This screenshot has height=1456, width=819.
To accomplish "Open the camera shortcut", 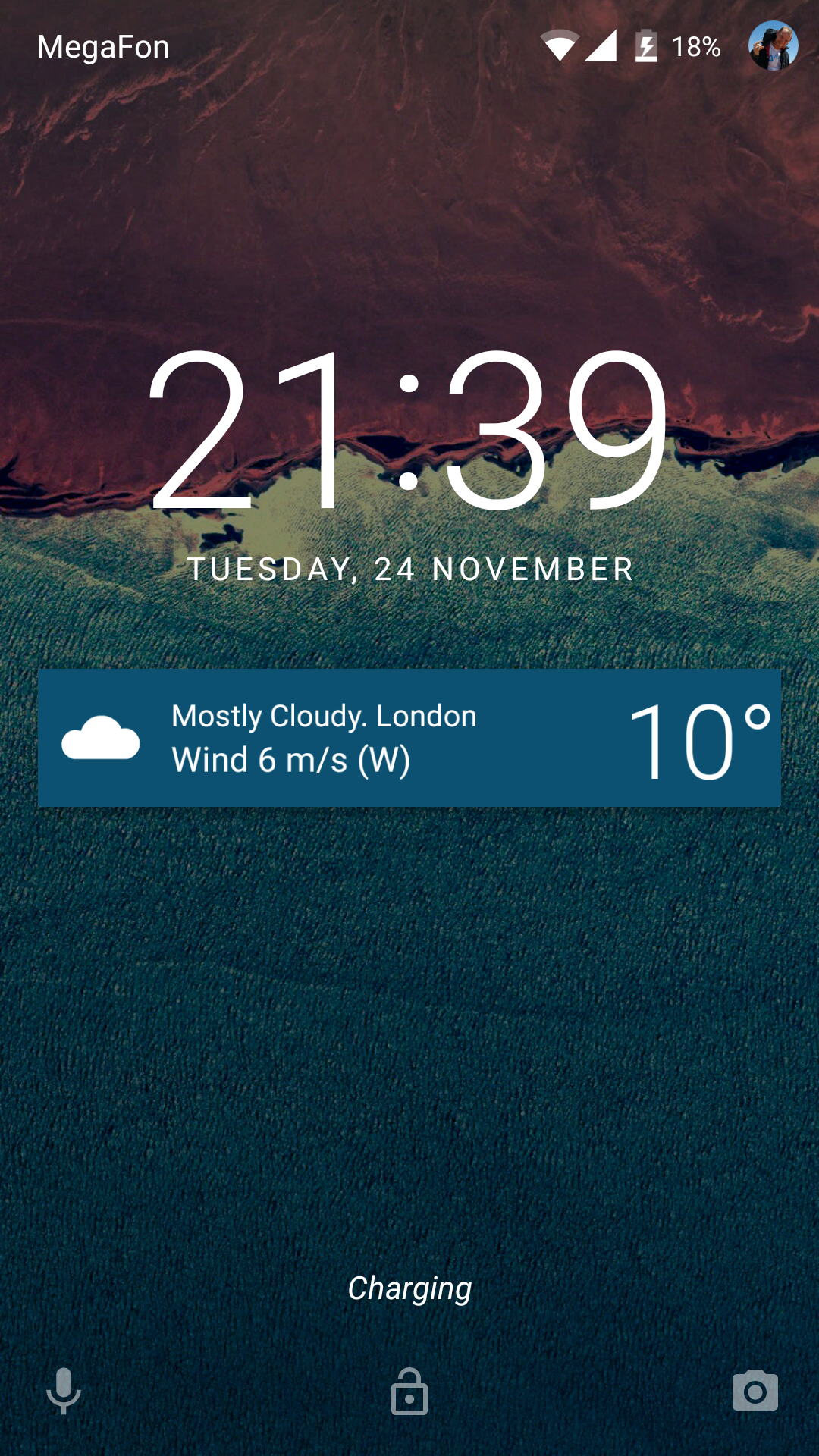I will [755, 1391].
